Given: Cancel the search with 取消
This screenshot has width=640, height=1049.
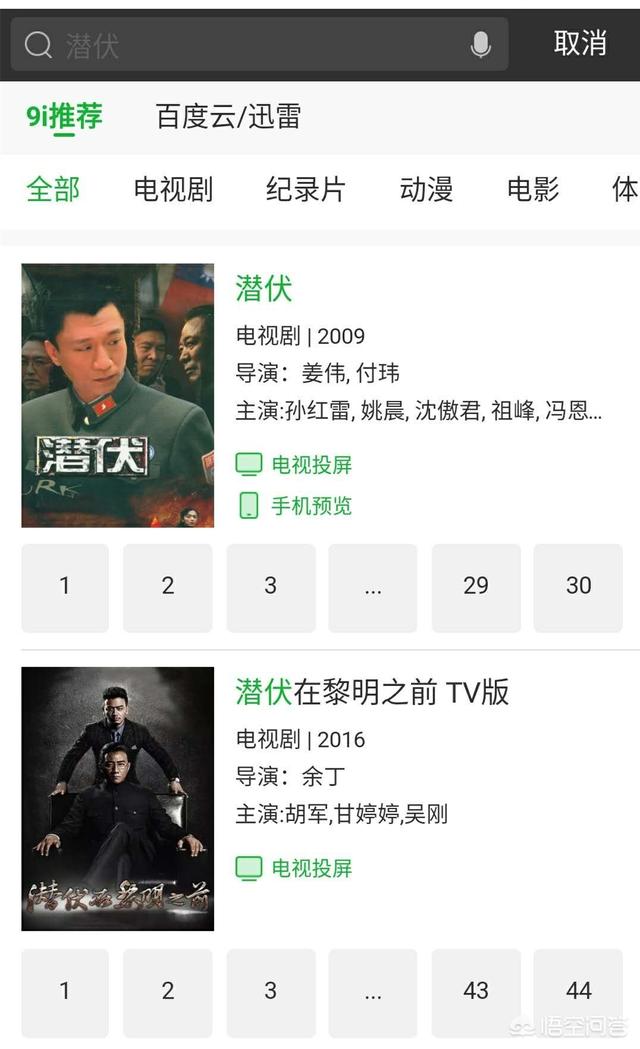Looking at the screenshot, I should [x=580, y=43].
